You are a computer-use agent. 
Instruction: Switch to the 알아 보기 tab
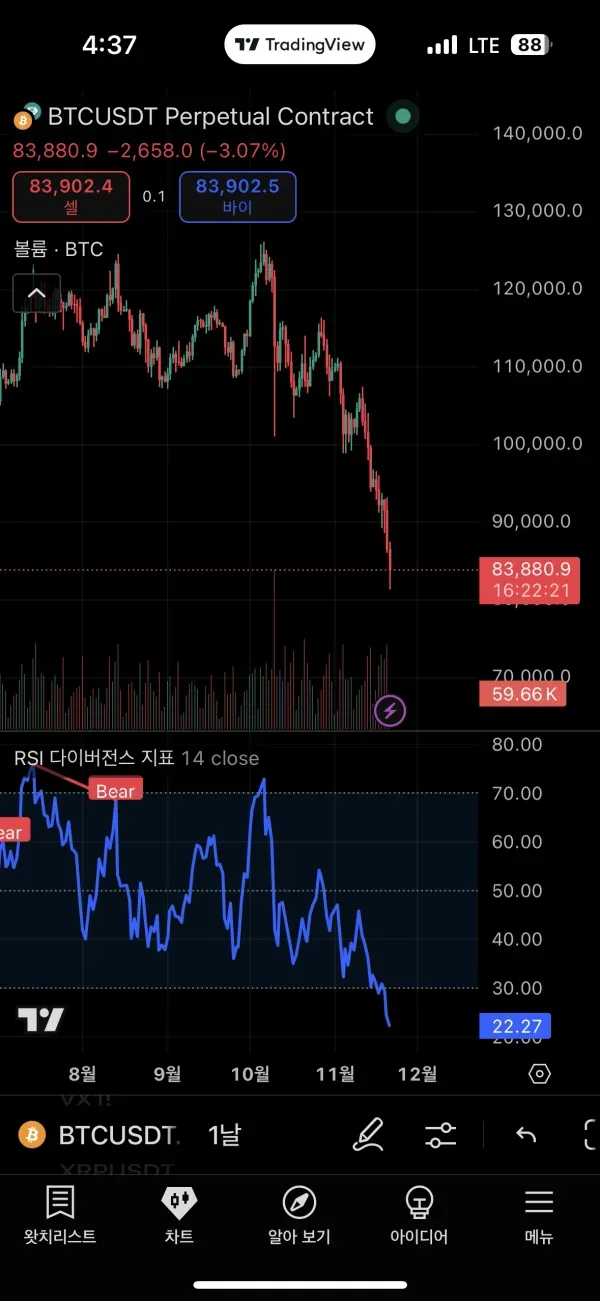299,1215
